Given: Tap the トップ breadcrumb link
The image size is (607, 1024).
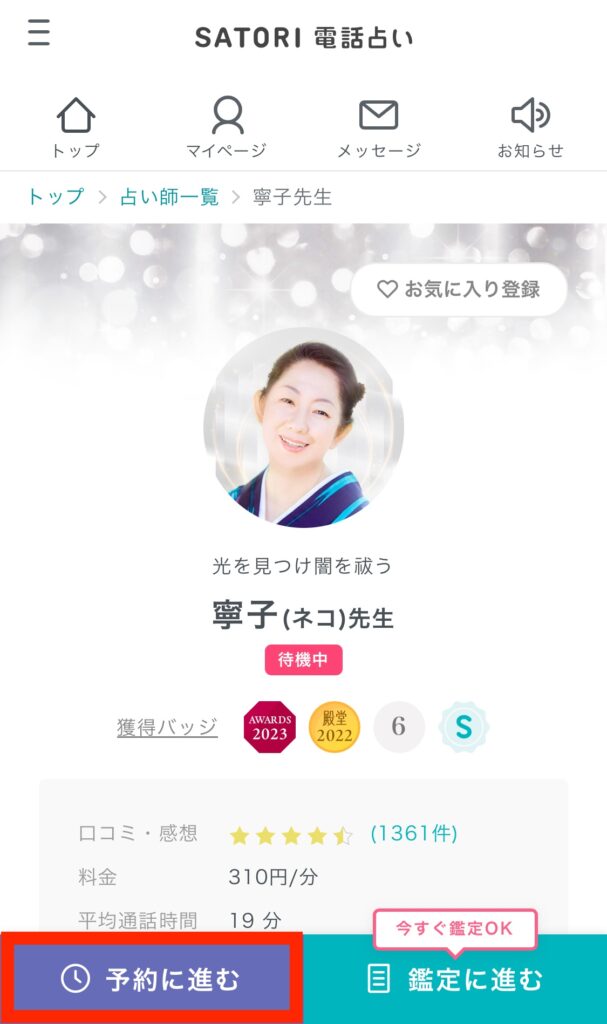Looking at the screenshot, I should (x=55, y=197).
